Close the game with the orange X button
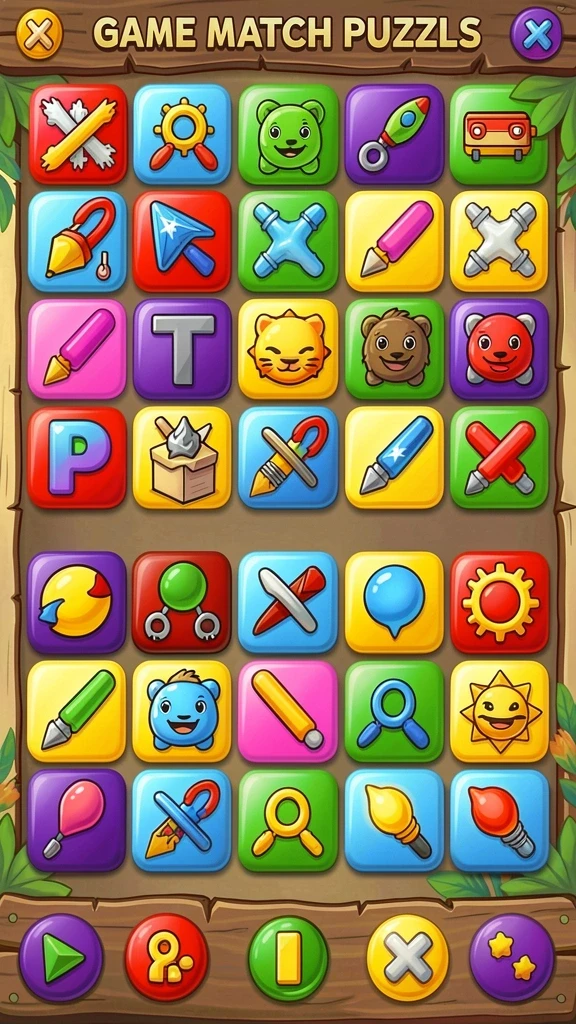 39,33
